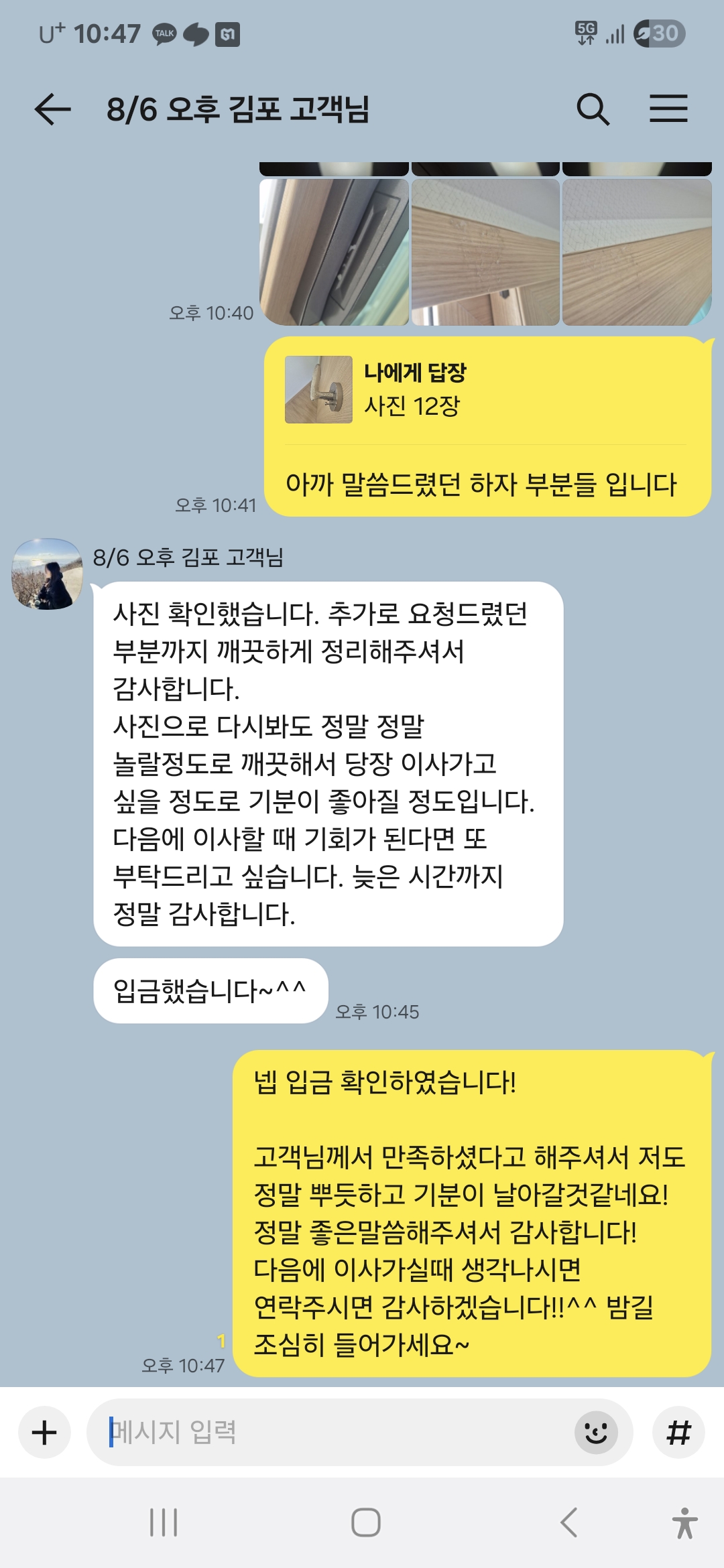
Task: Open the chat room hamburger menu
Action: click(668, 109)
